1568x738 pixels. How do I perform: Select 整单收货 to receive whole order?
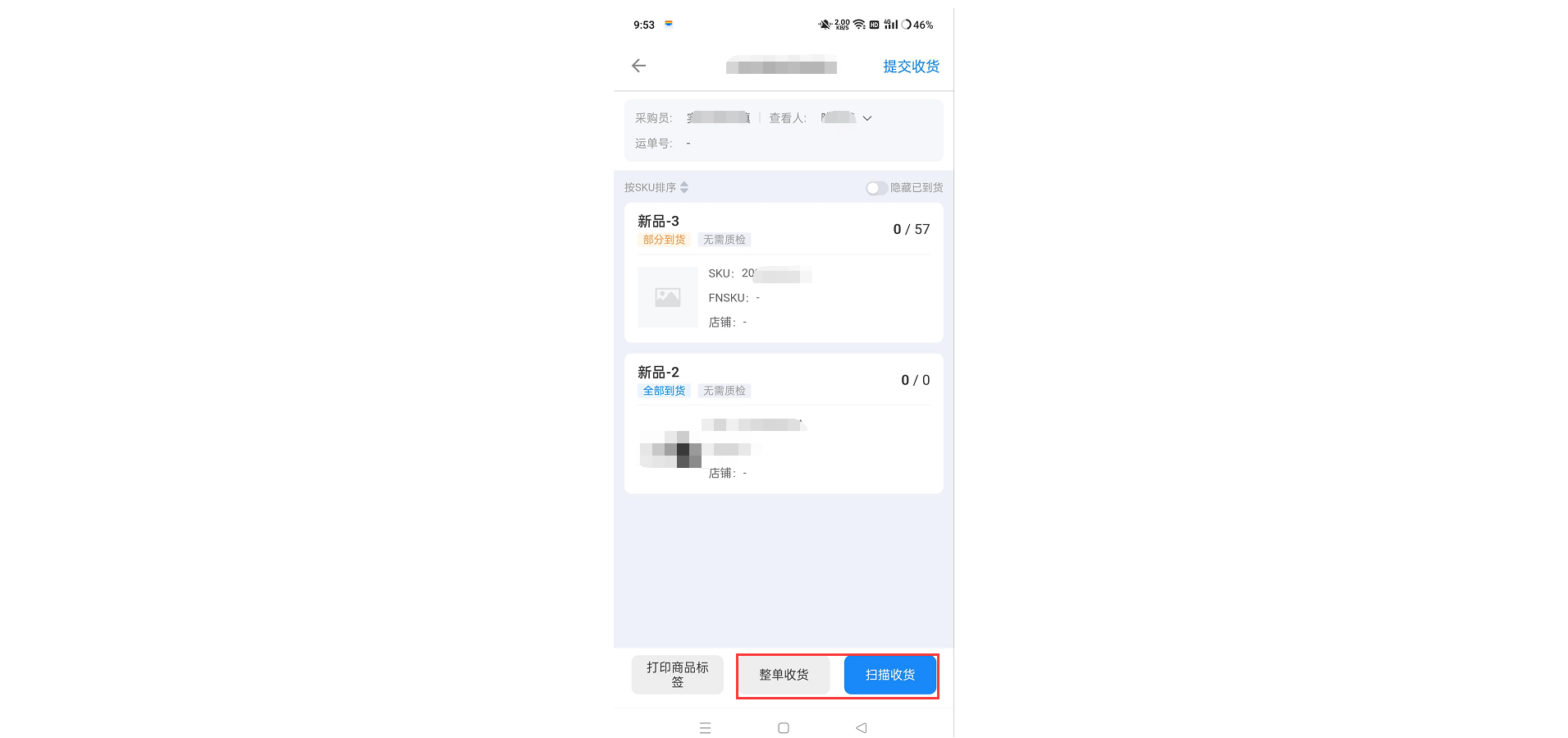[x=783, y=675]
